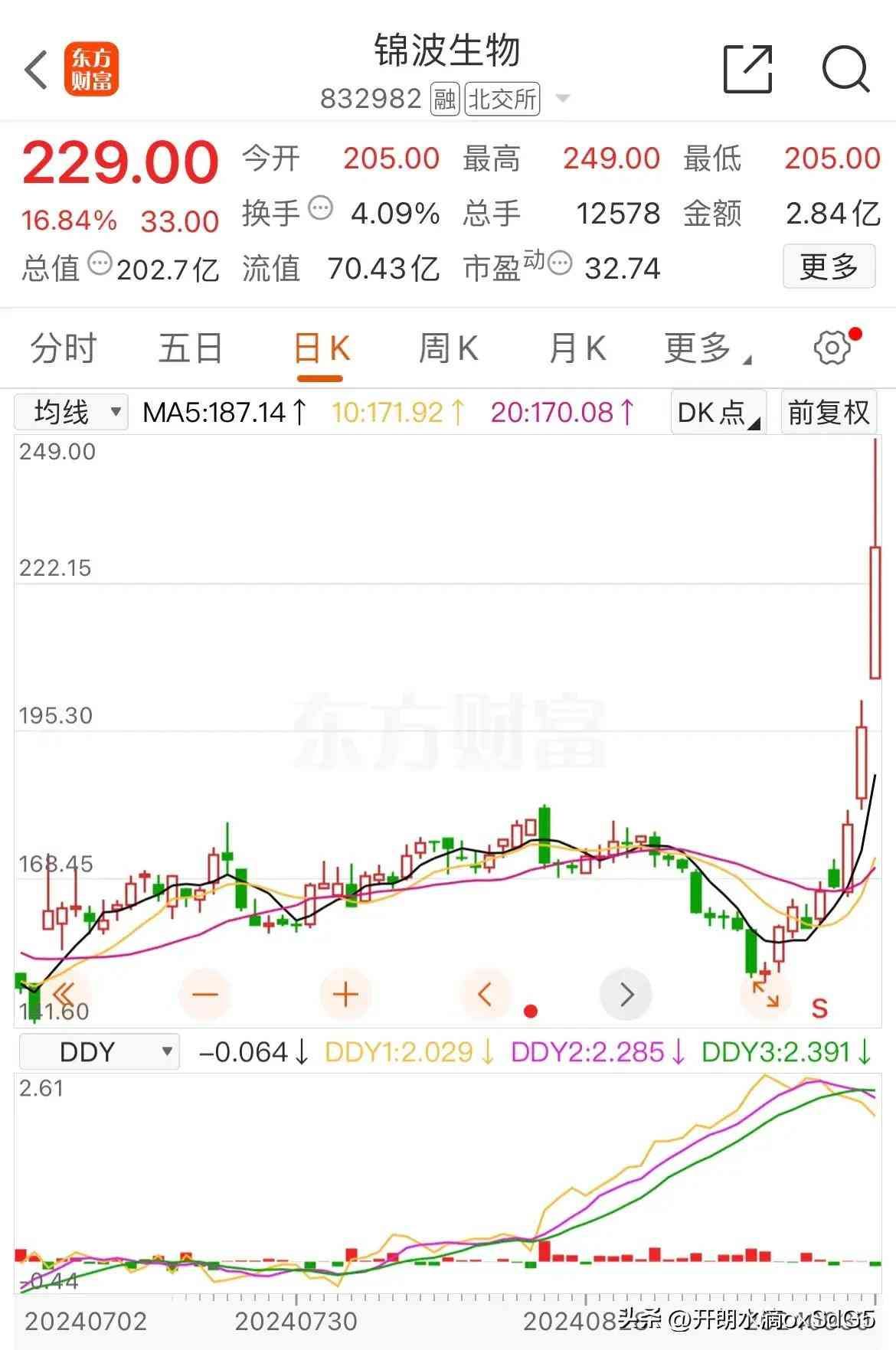Screen dimensions: 896x1350
Task: Go back using the top-left arrow
Action: (x=37, y=70)
